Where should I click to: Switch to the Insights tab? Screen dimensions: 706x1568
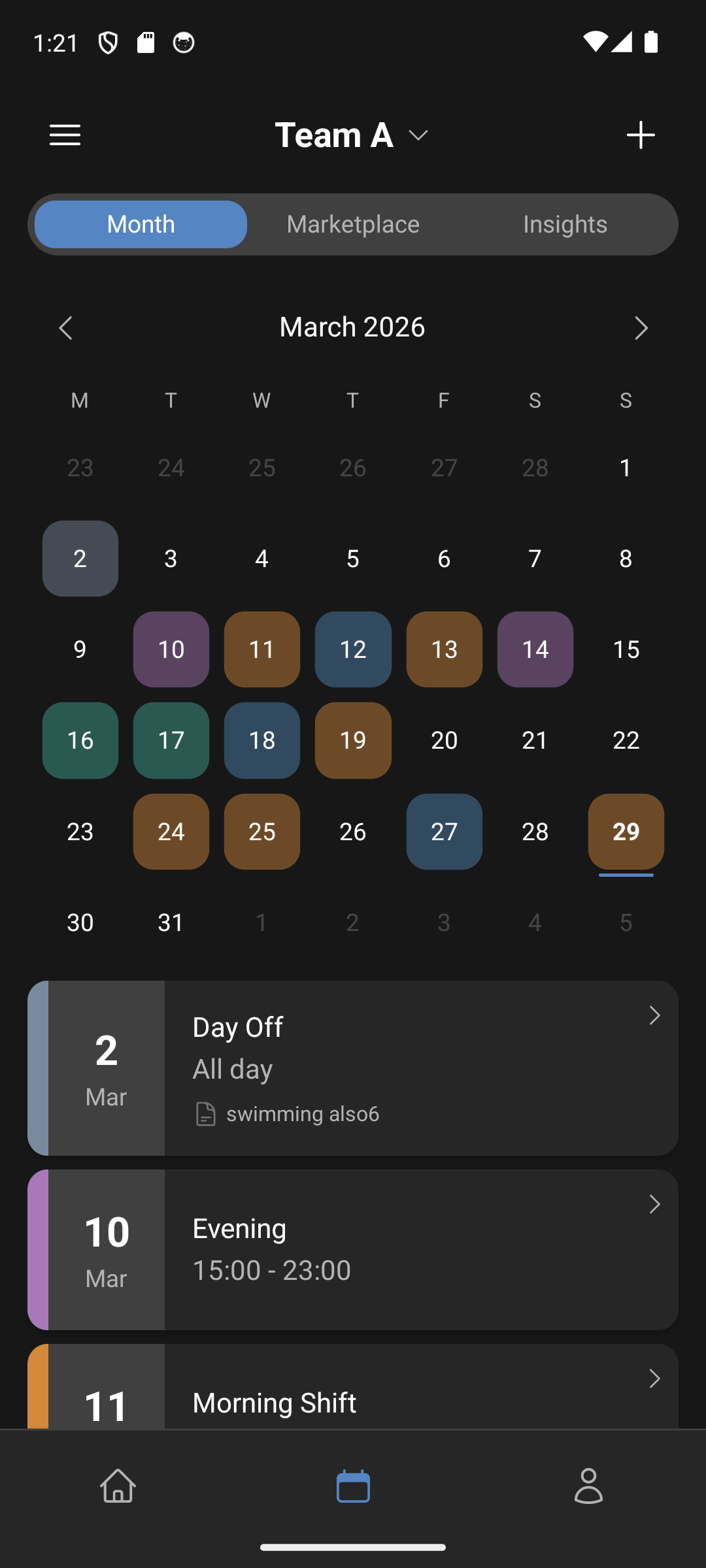click(565, 224)
